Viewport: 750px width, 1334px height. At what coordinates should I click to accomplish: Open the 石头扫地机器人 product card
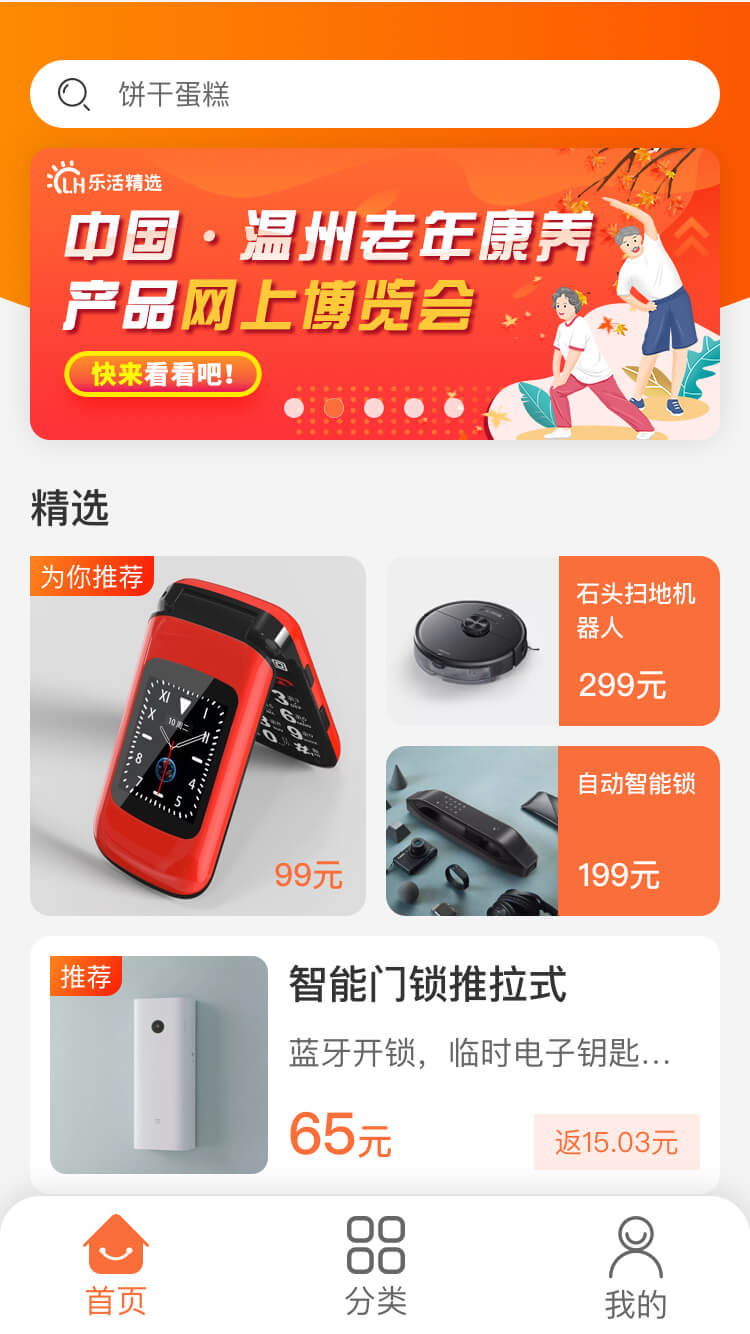pos(553,641)
